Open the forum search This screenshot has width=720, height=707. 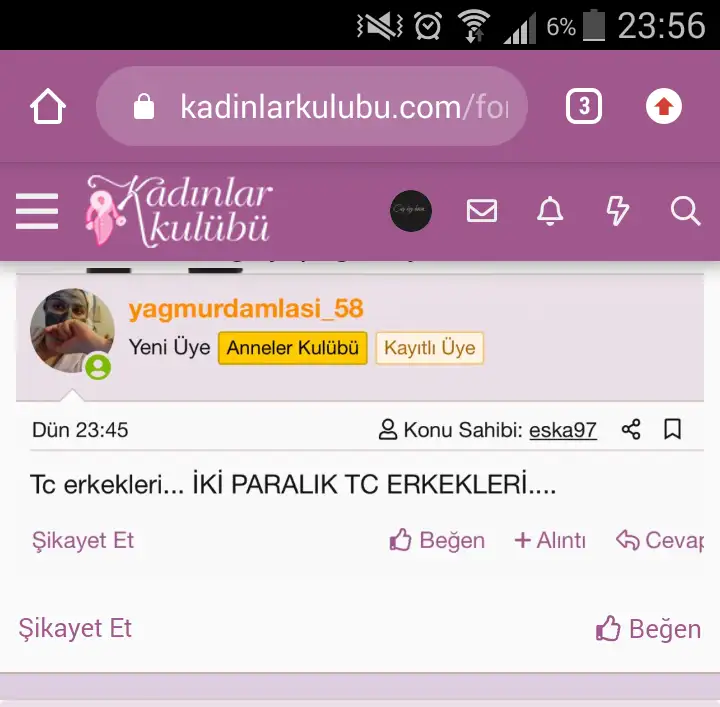pos(685,211)
